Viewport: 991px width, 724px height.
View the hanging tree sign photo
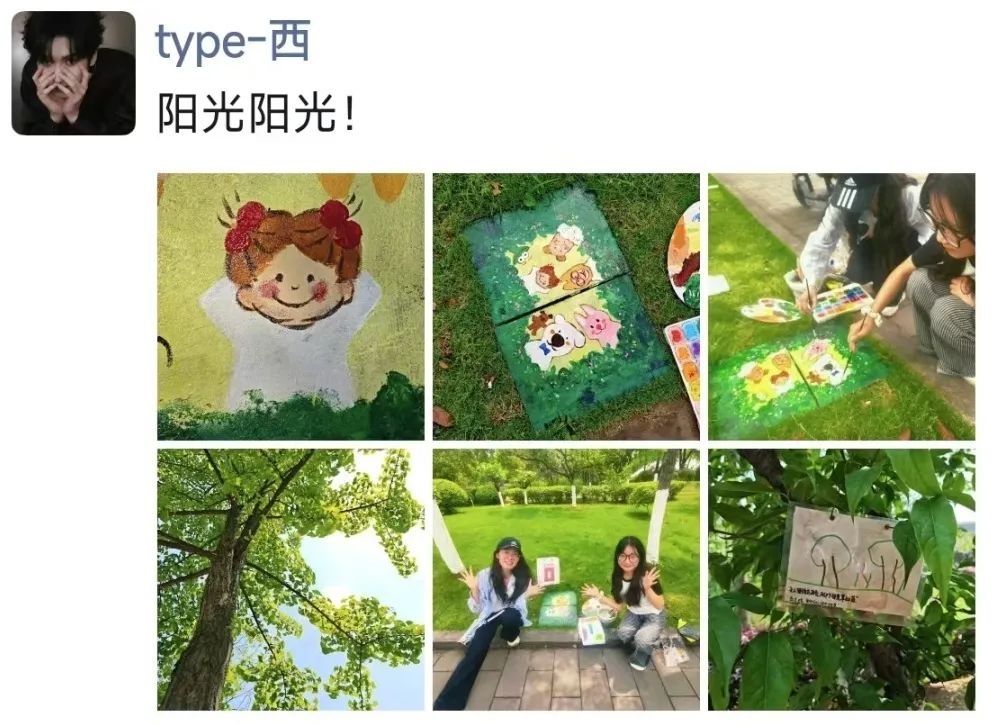[841, 579]
